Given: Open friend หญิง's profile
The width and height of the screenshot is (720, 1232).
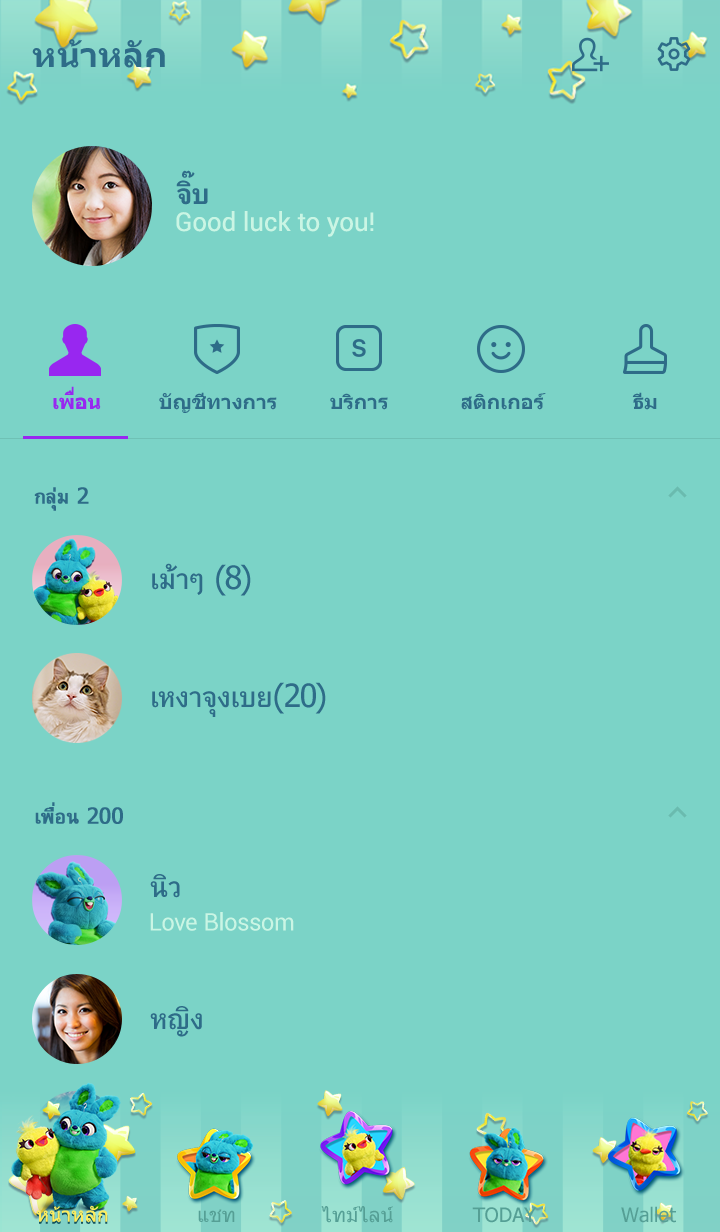Looking at the screenshot, I should click(x=176, y=1019).
